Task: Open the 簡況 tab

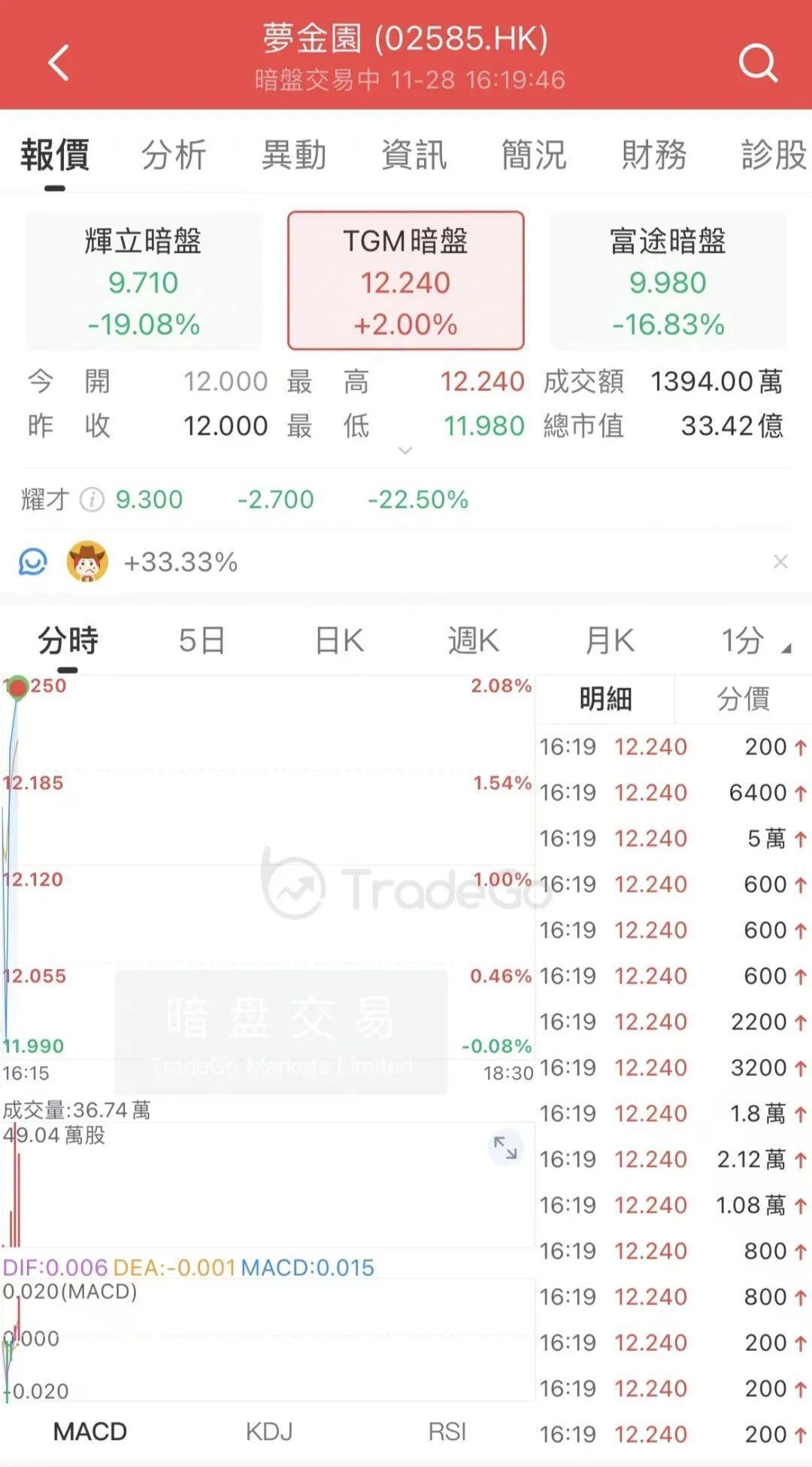Action: coord(534,155)
